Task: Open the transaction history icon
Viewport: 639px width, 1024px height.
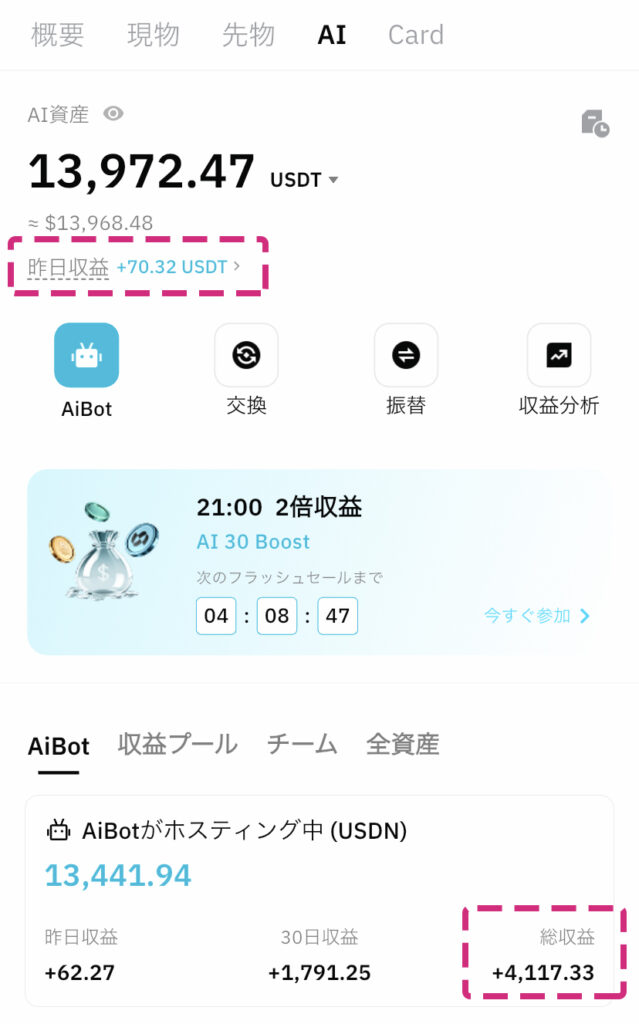Action: (x=595, y=123)
